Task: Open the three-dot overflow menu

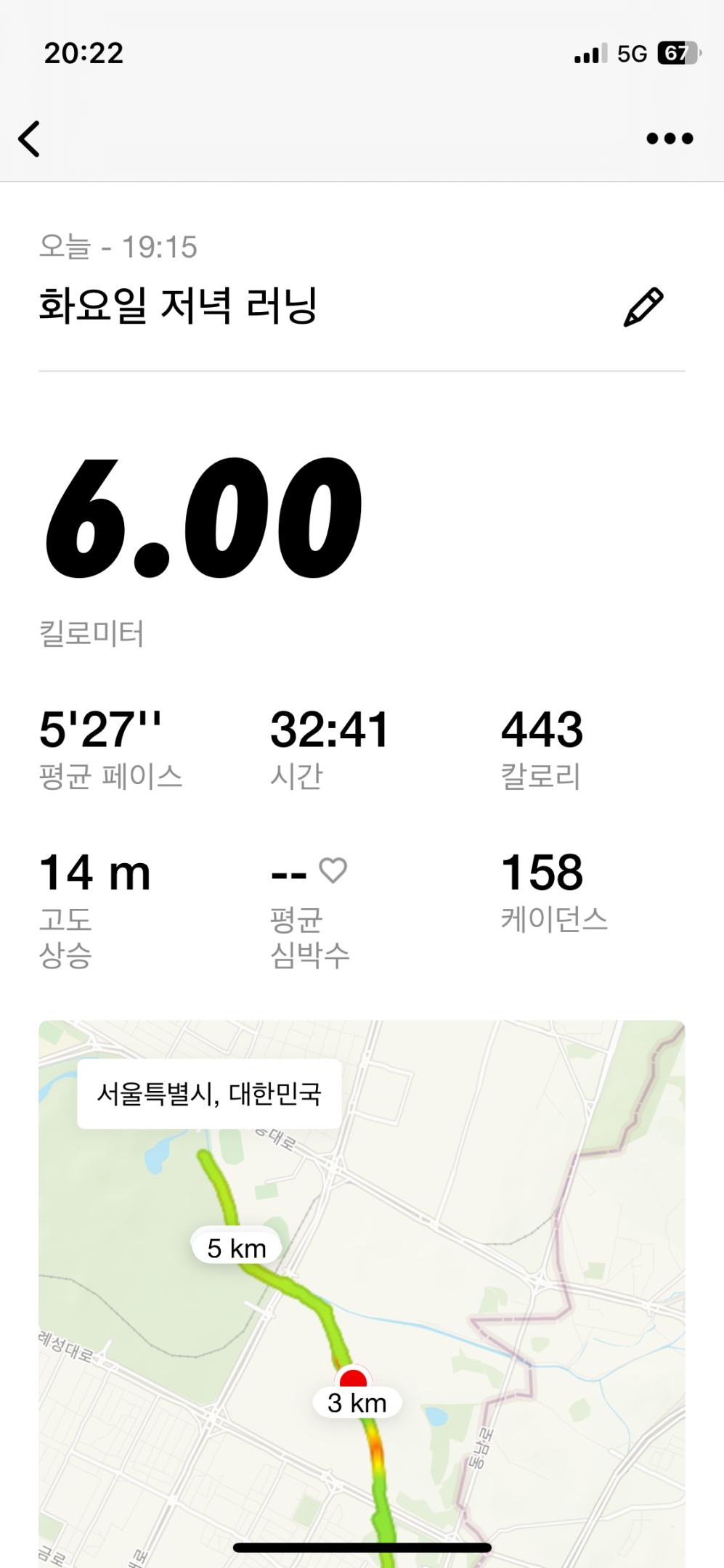Action: pos(670,139)
